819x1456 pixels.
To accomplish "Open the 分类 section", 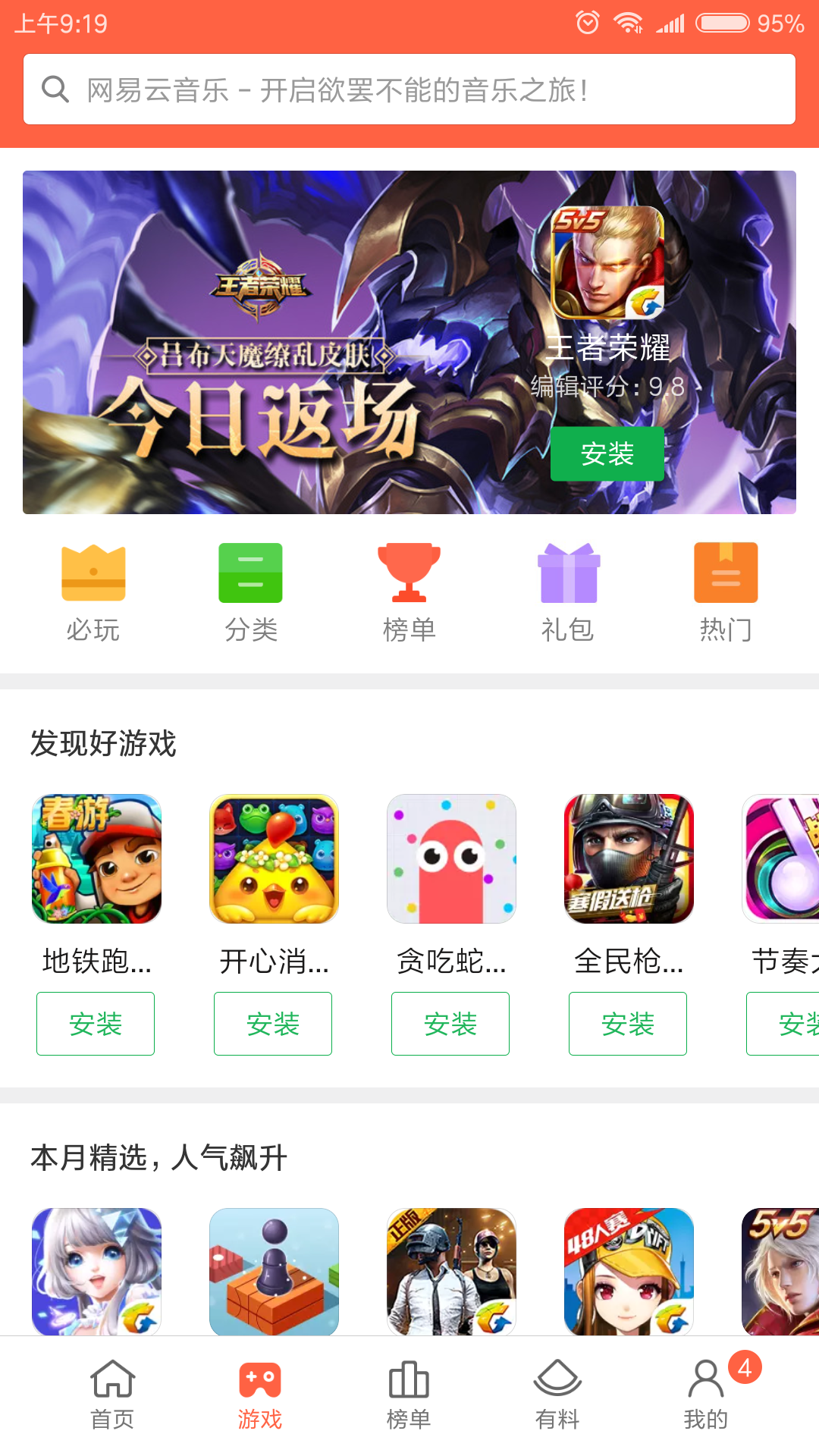I will point(251,593).
